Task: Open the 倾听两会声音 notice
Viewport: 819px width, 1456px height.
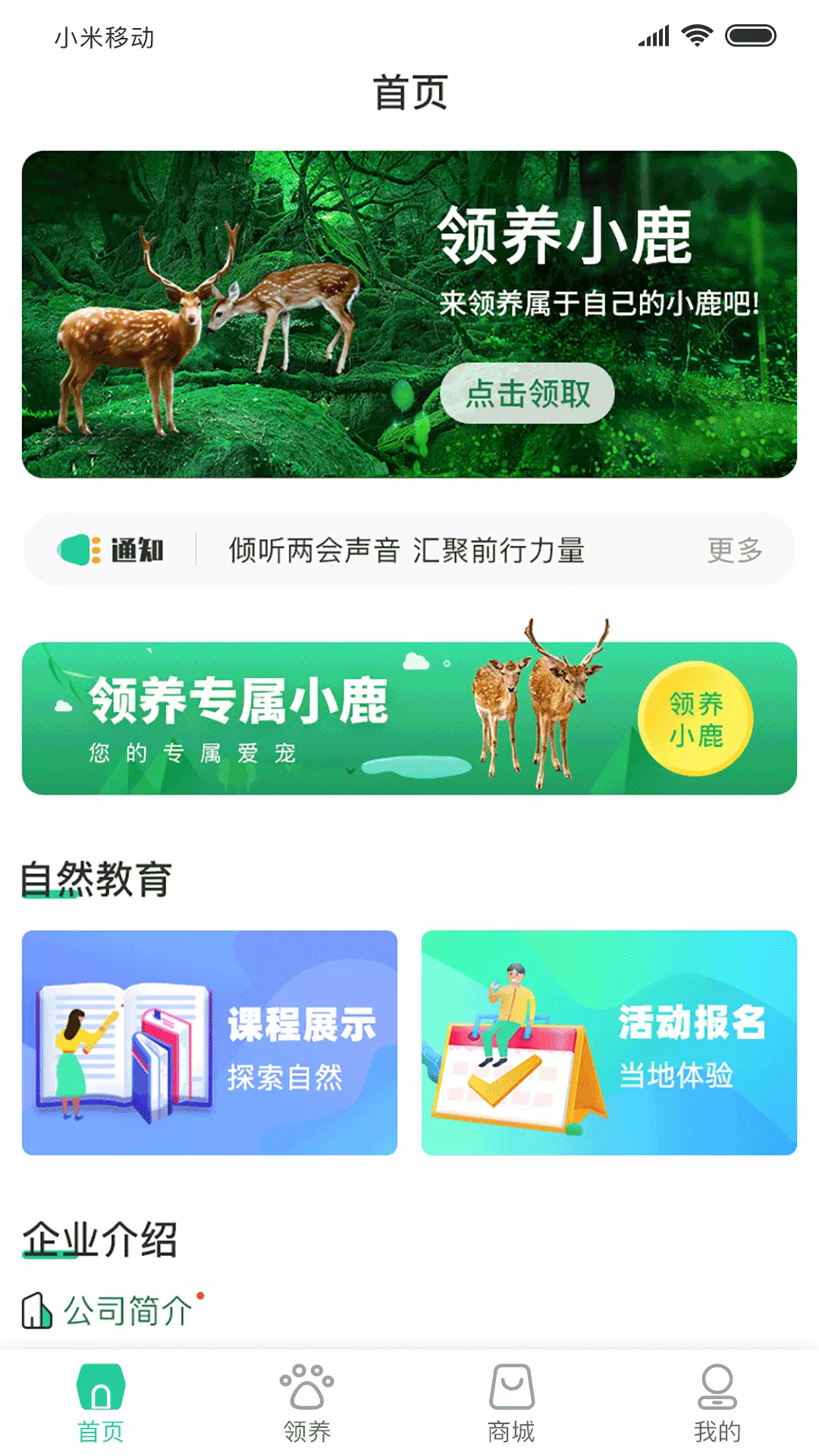Action: (406, 551)
